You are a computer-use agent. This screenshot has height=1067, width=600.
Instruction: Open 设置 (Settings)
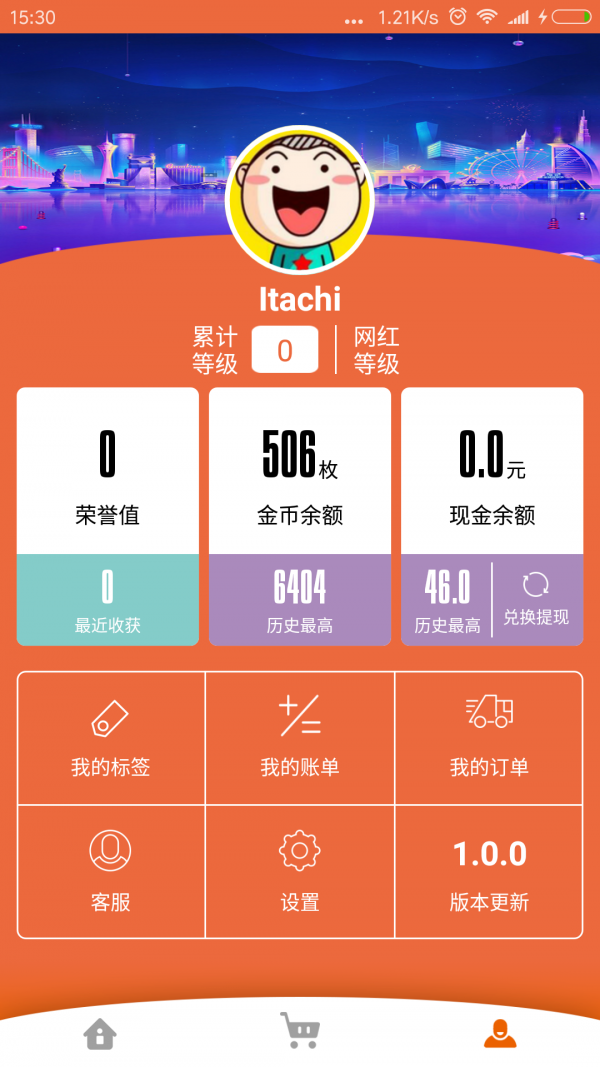tap(300, 872)
